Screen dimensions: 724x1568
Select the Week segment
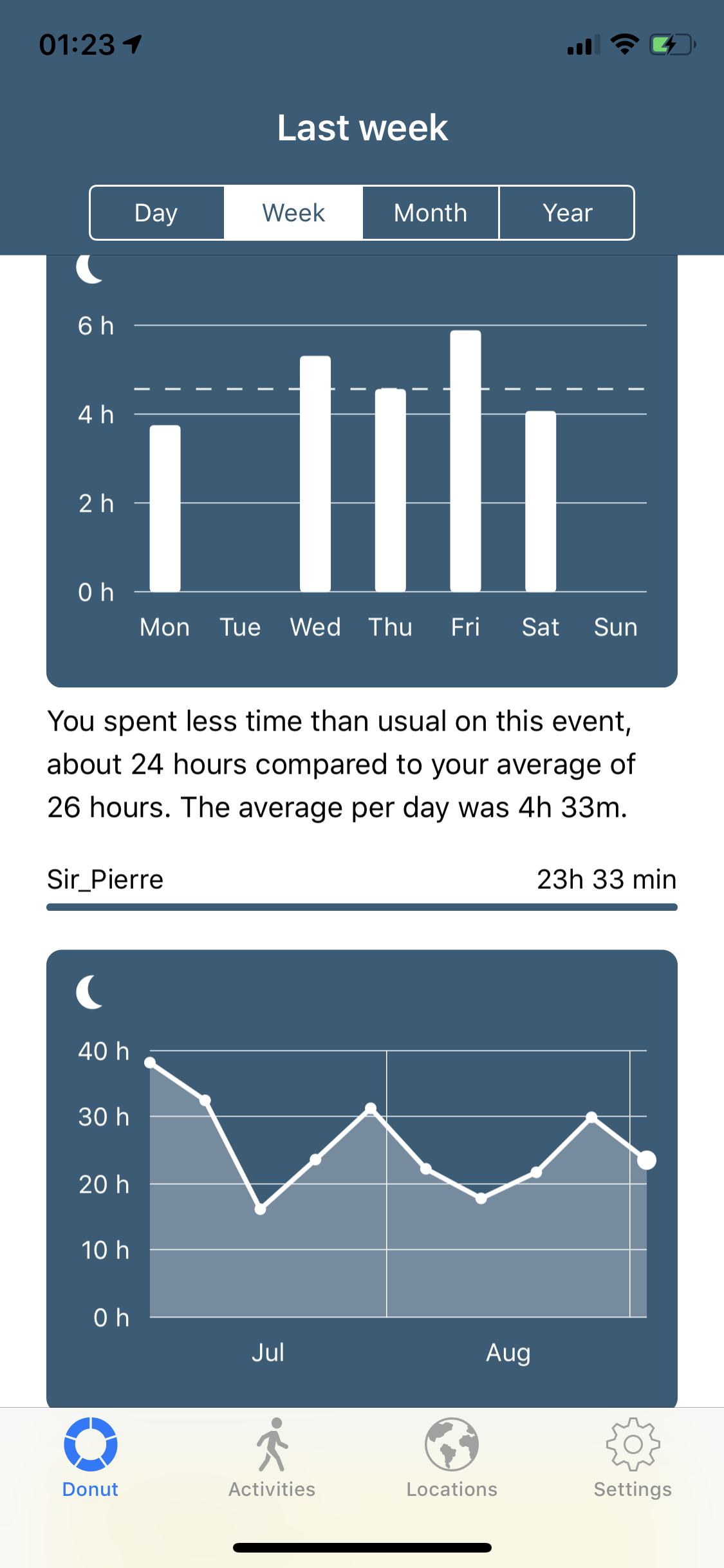click(293, 212)
